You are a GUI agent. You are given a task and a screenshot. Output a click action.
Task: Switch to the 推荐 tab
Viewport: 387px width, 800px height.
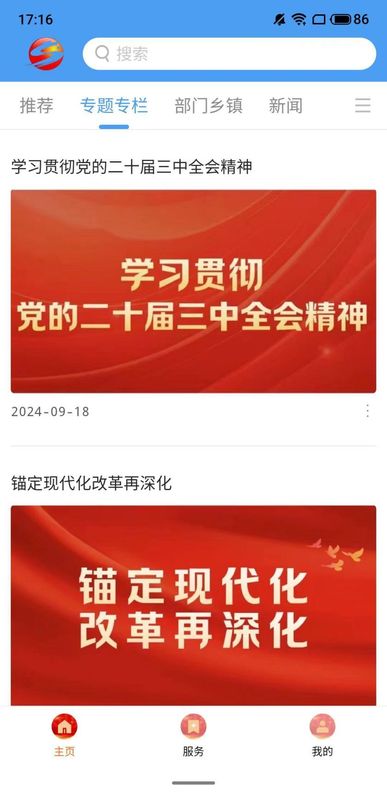36,106
